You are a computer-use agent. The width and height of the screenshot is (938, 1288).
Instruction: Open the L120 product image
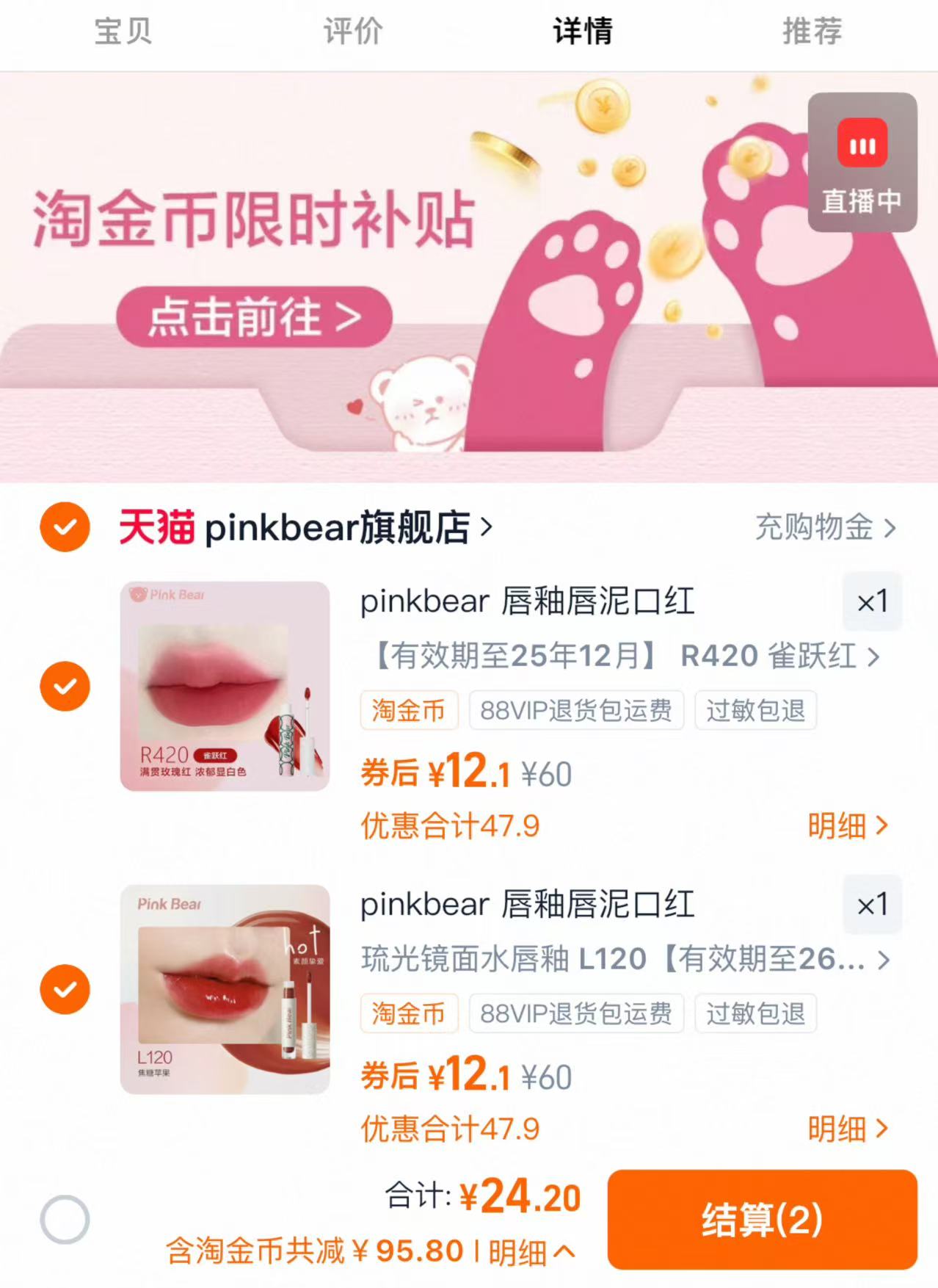[225, 989]
